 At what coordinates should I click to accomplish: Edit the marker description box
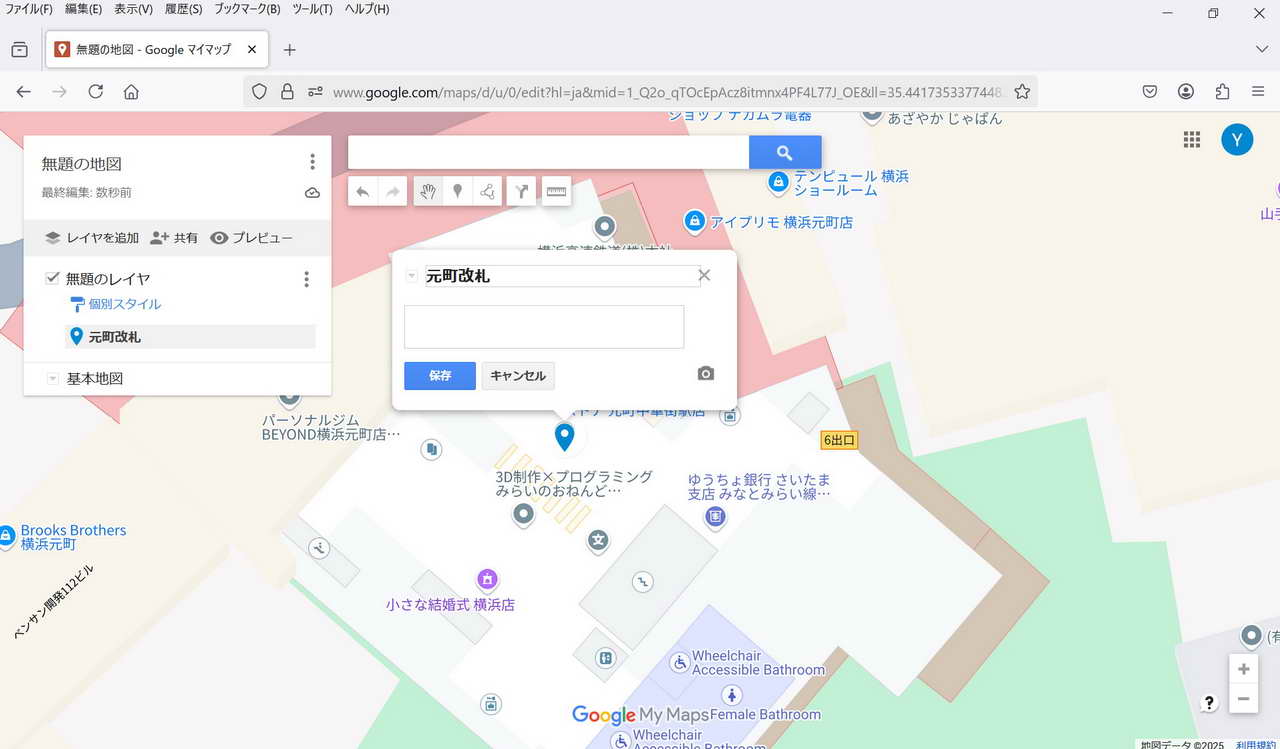click(x=543, y=327)
